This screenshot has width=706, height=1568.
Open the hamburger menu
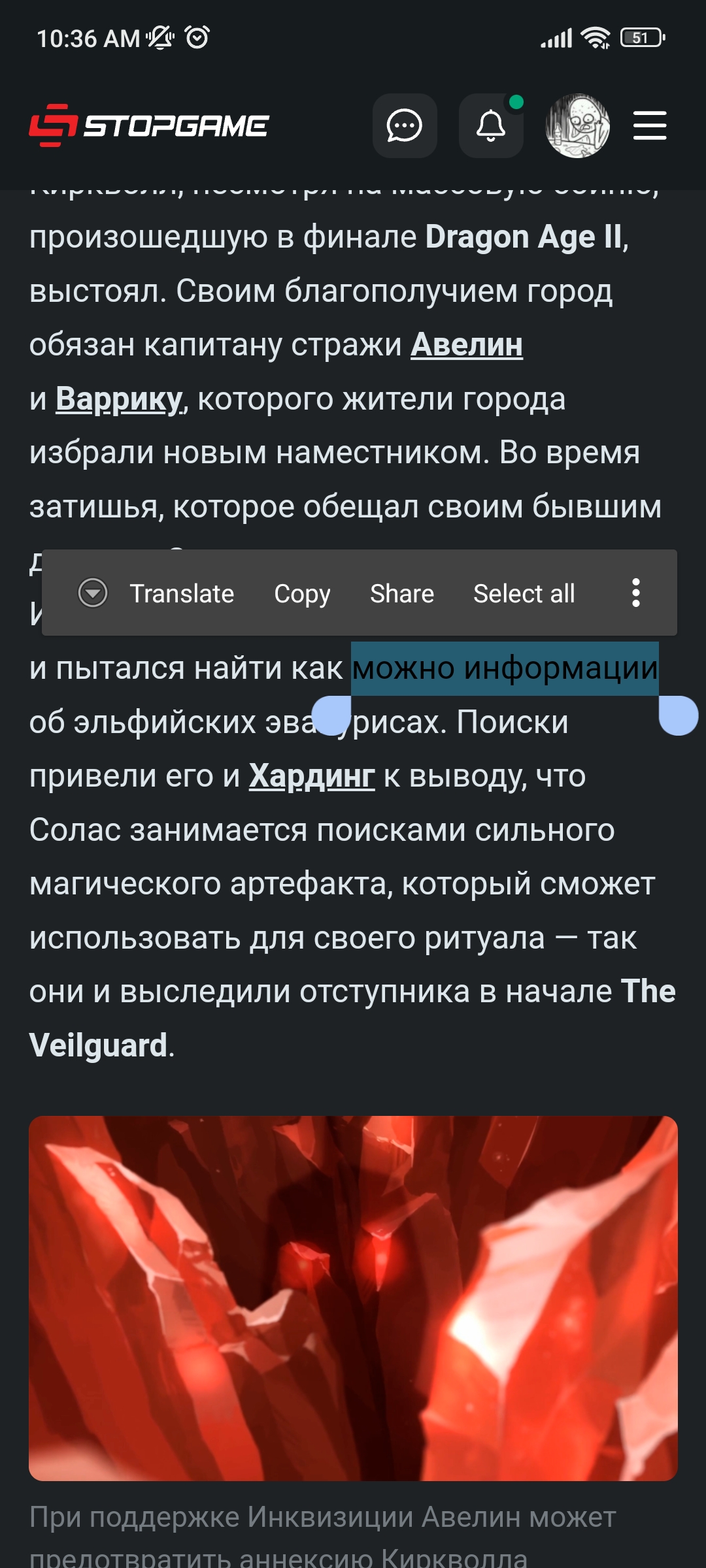click(650, 125)
